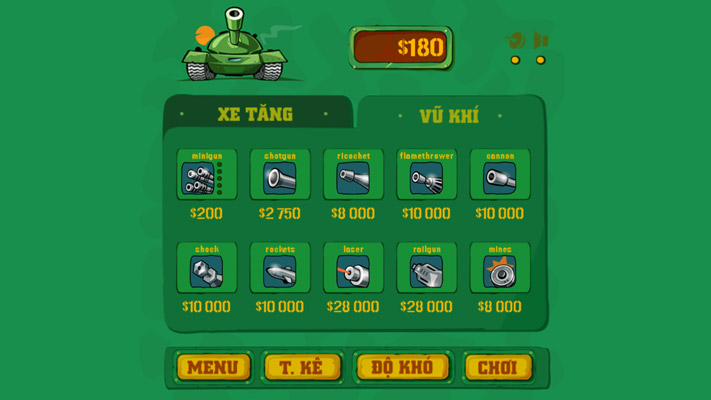
Task: Select the shotgun weapon
Action: (x=280, y=176)
